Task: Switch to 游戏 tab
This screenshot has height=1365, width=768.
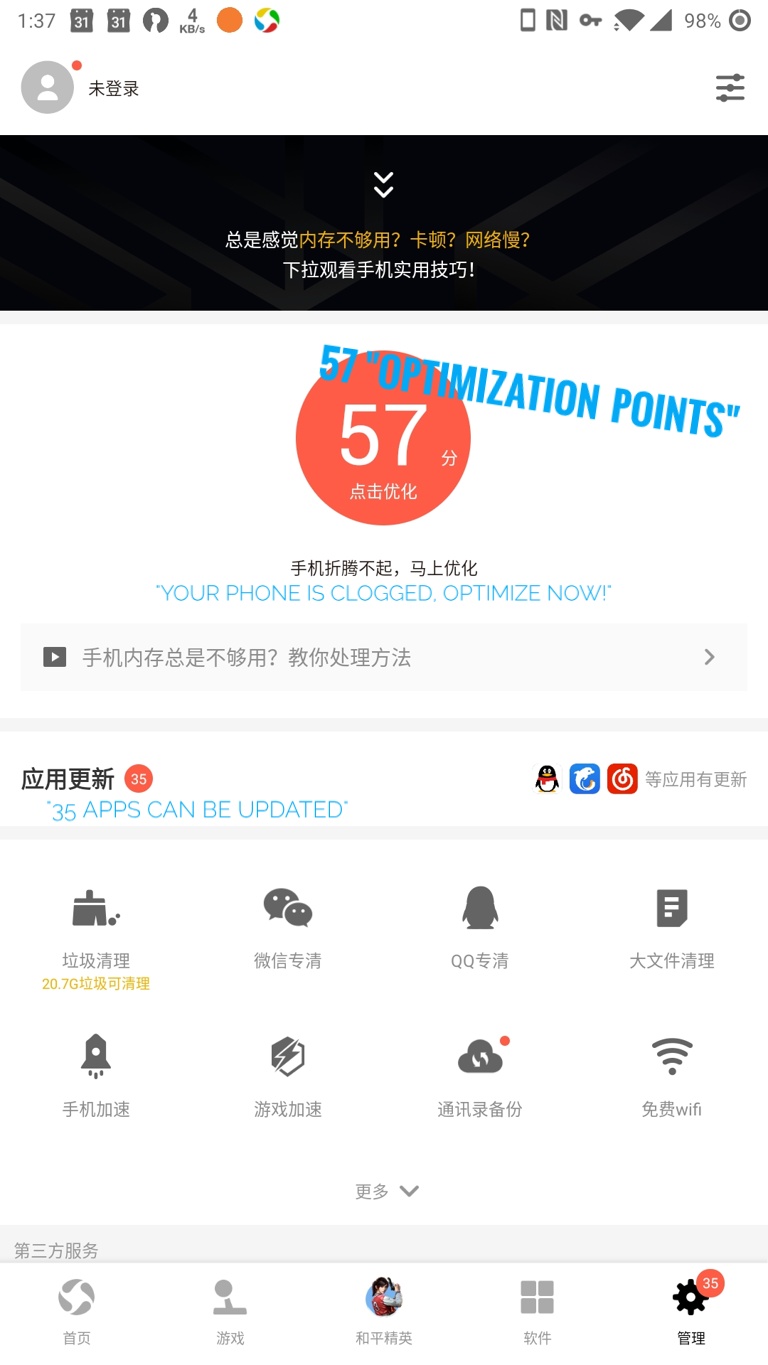Action: (x=230, y=1312)
